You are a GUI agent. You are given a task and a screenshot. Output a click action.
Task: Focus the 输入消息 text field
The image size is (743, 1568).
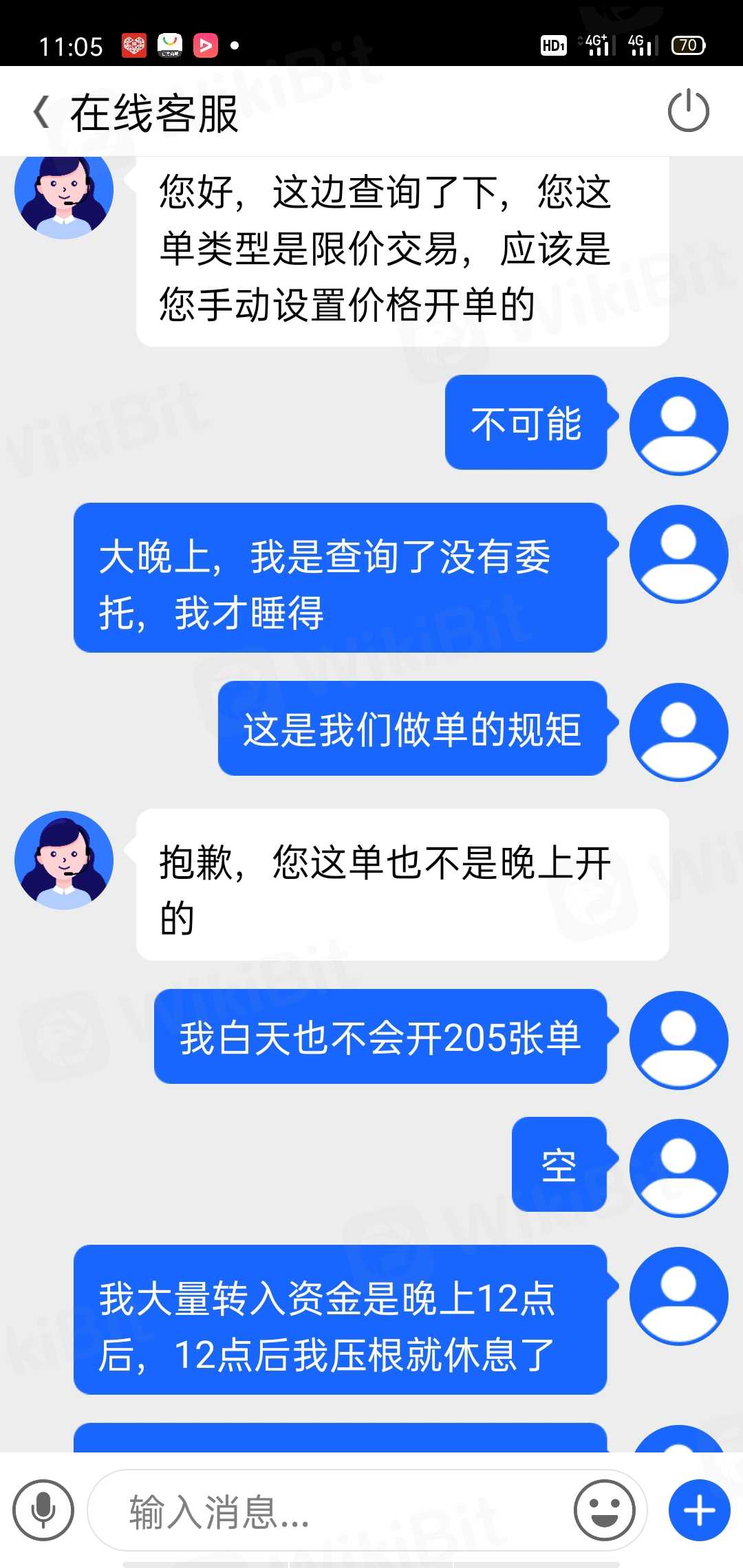[330, 1511]
